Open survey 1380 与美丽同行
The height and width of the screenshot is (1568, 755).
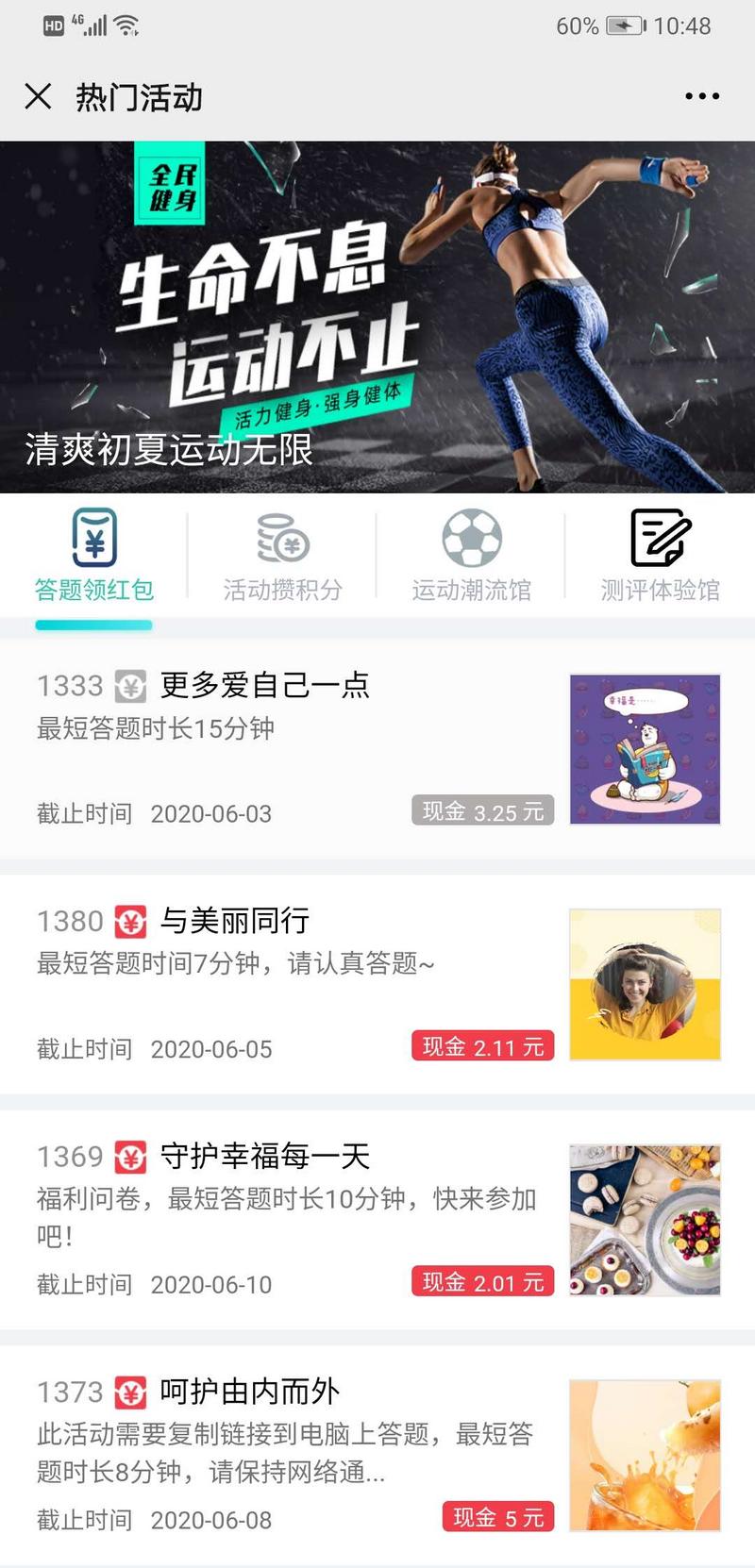click(x=236, y=921)
